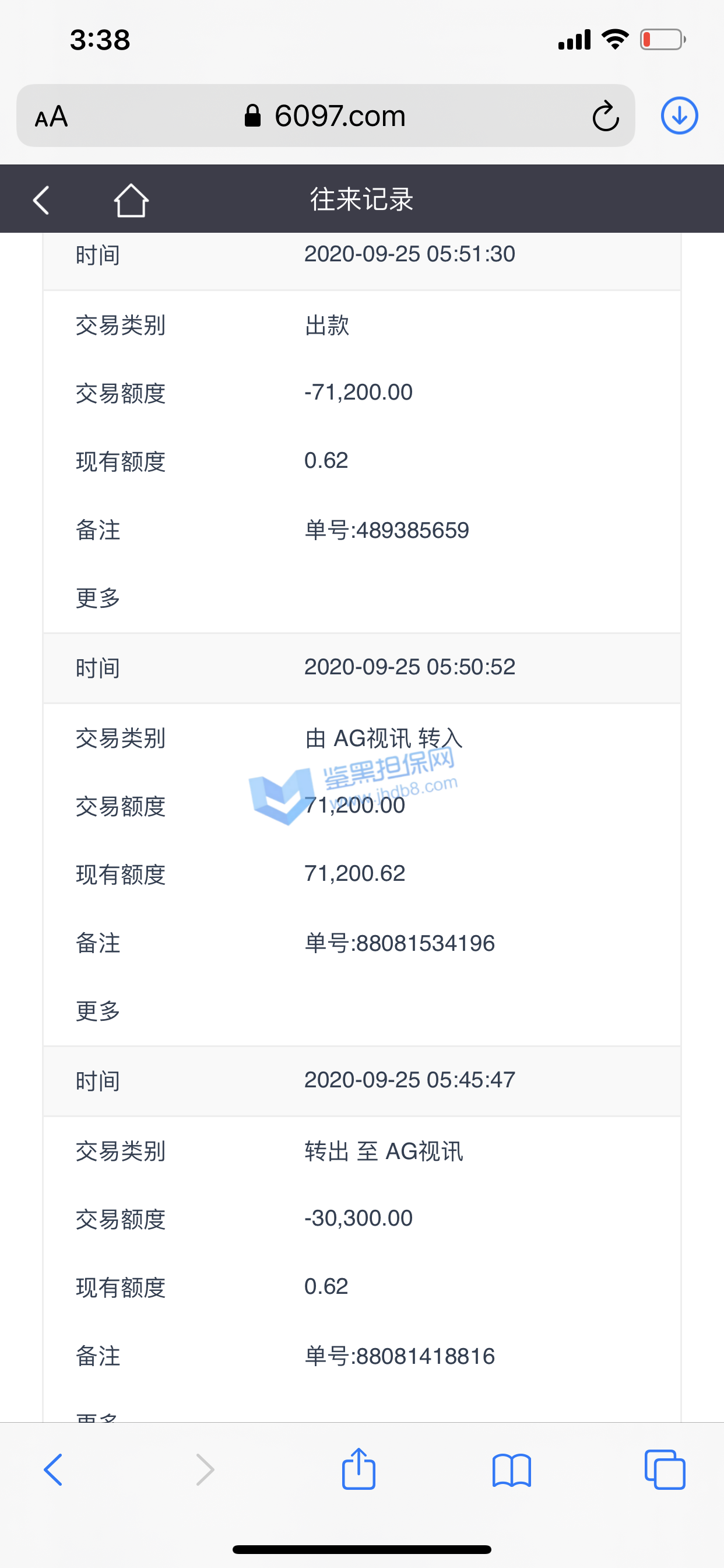
Task: Open Safari bookmarks
Action: [512, 1470]
